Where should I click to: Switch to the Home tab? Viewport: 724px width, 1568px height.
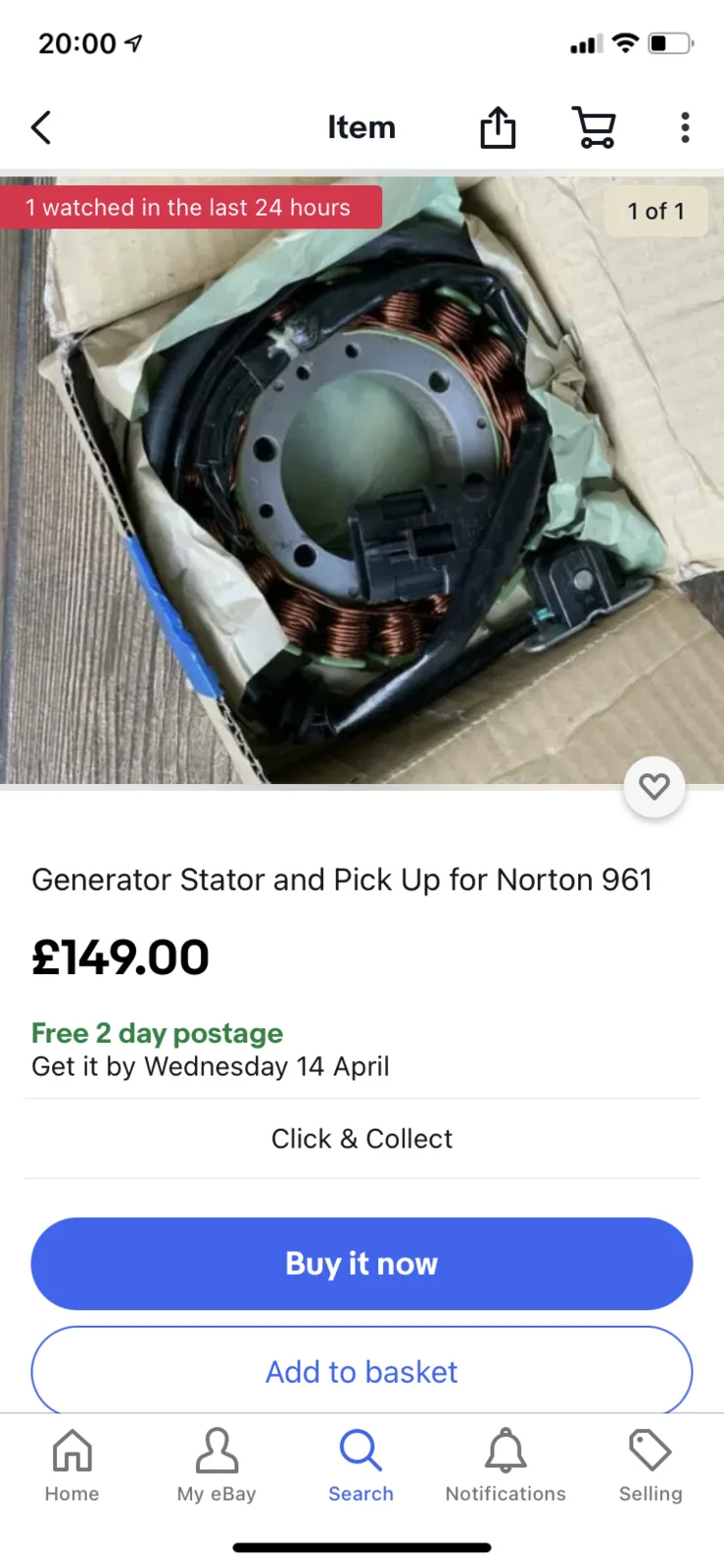tap(72, 1465)
